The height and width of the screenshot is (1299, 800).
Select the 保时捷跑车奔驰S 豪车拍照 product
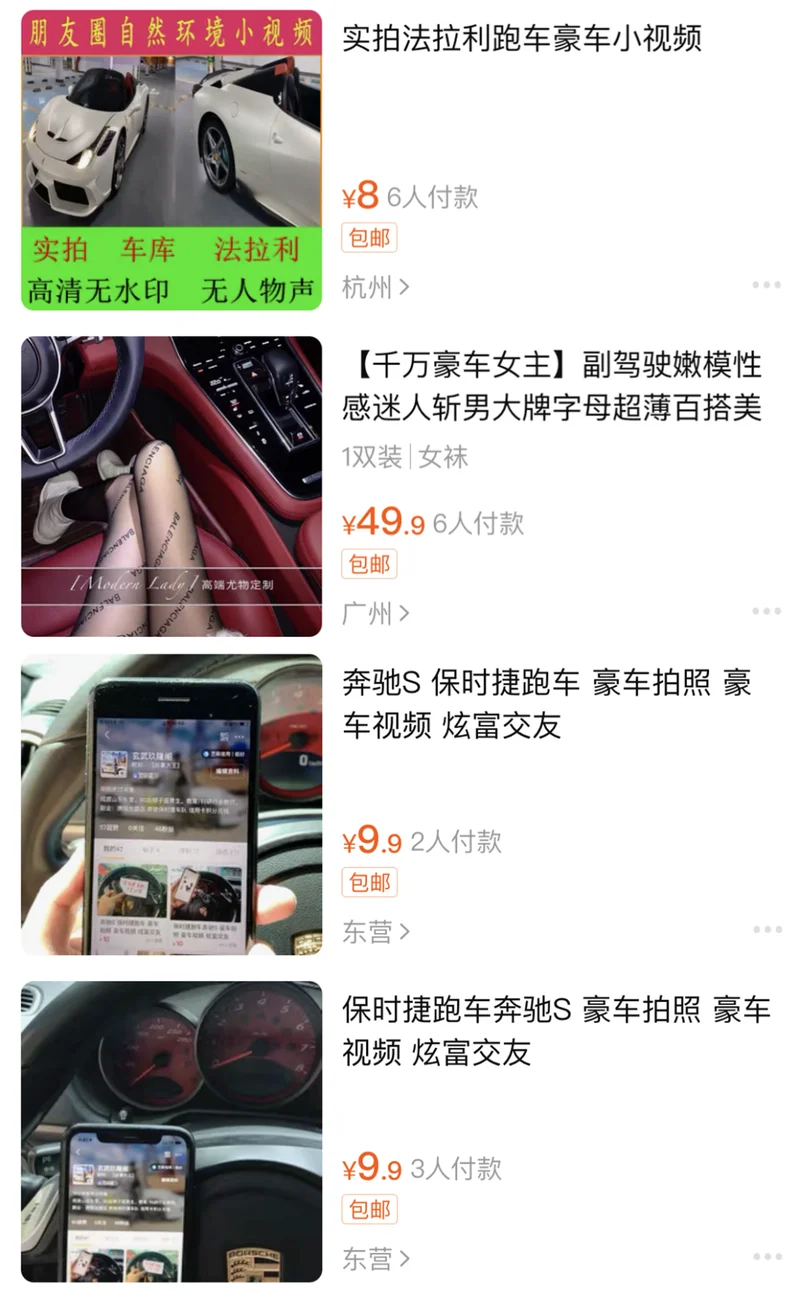(556, 1031)
